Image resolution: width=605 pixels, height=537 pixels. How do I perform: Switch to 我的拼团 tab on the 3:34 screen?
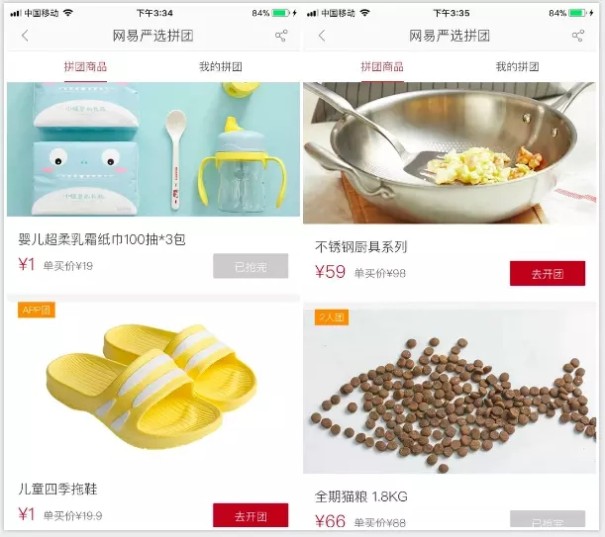(220, 67)
